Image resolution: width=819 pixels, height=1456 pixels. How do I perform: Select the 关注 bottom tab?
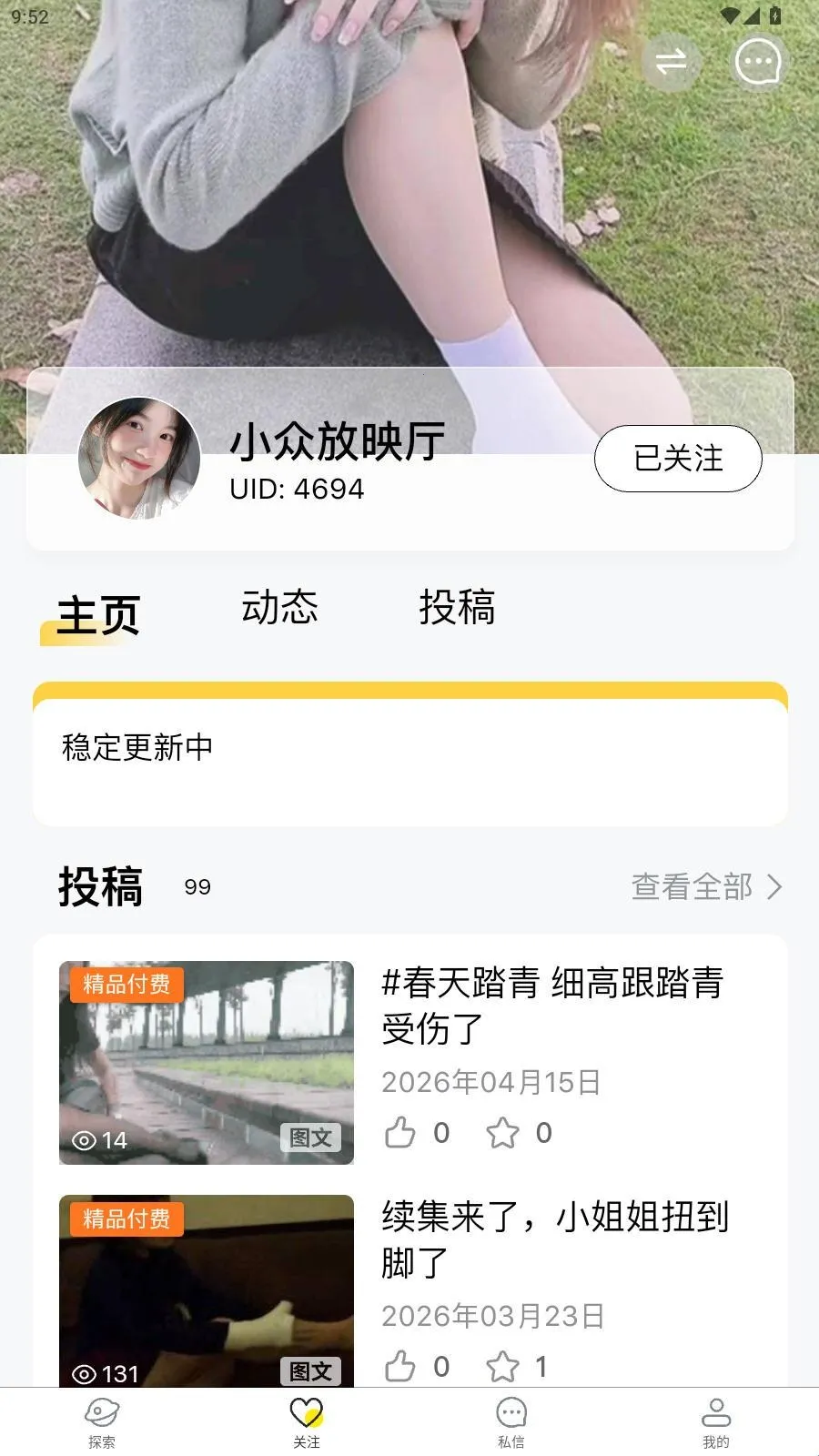(307, 1422)
